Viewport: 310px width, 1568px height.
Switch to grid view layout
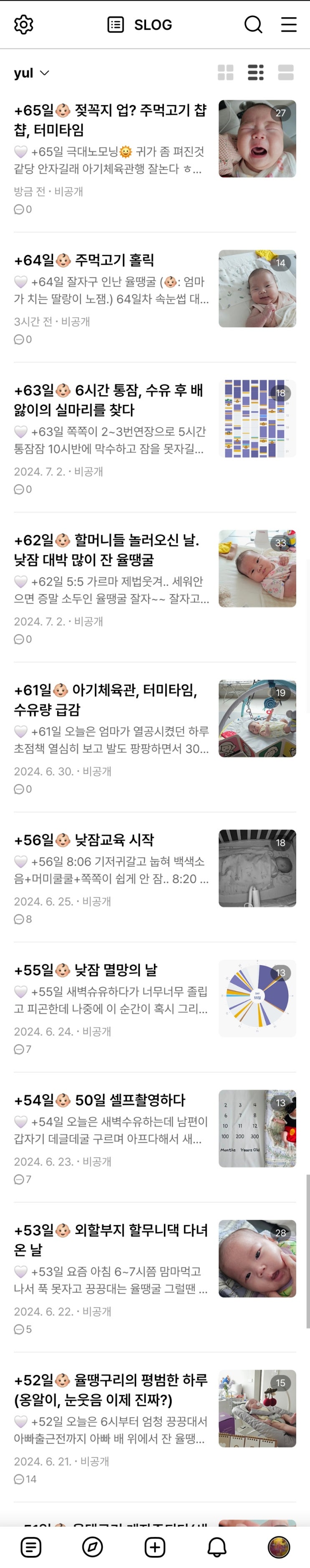[225, 73]
